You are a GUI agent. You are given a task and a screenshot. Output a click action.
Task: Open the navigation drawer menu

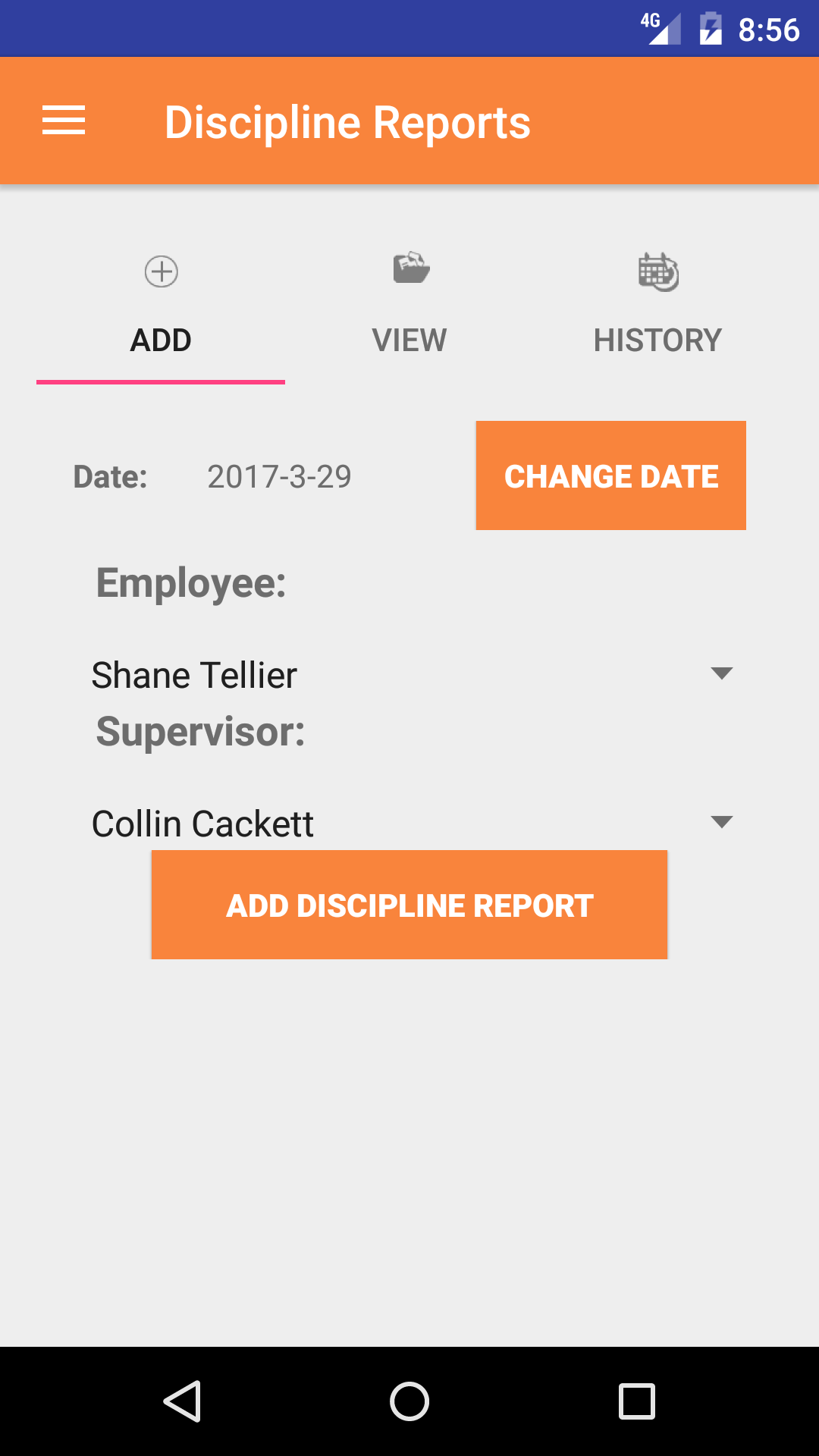point(64,121)
